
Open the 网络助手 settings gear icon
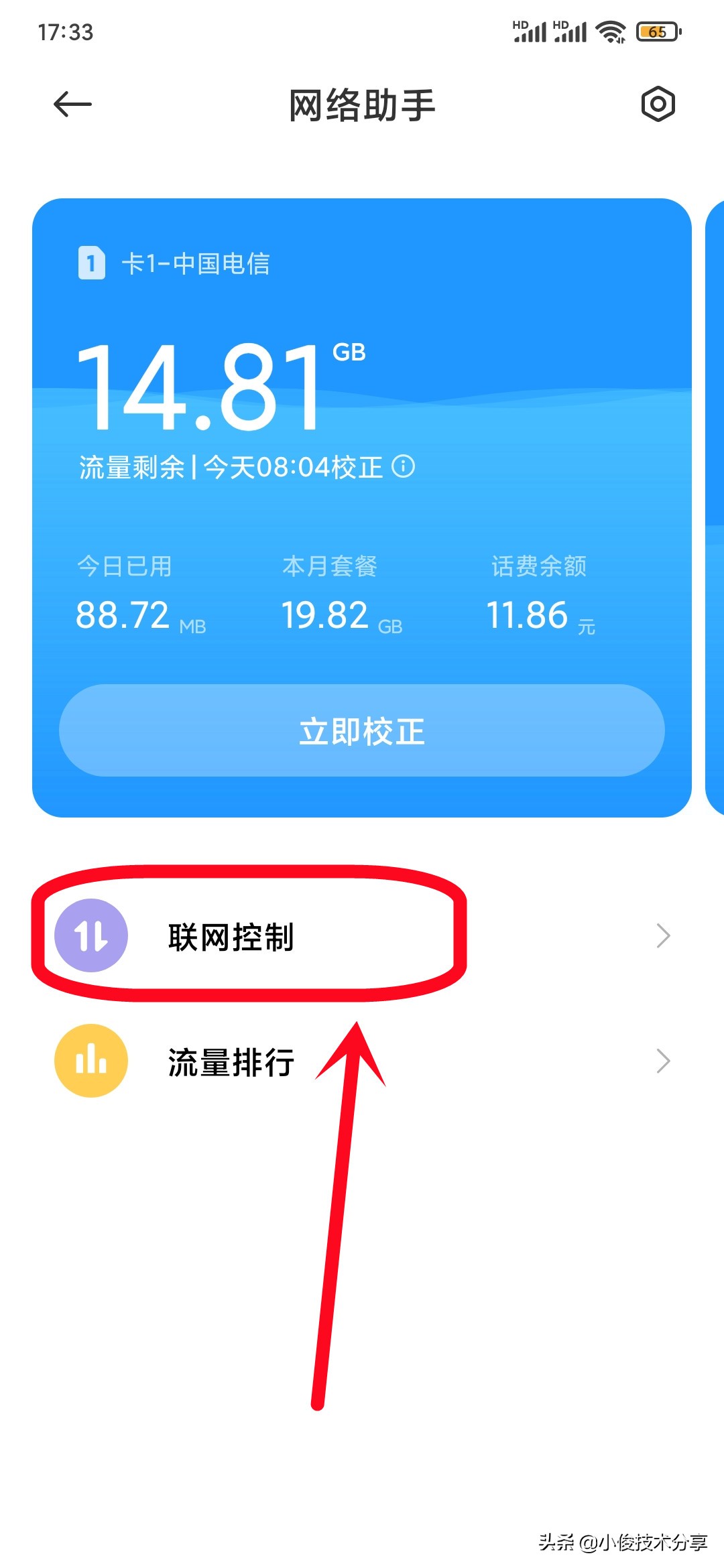click(658, 104)
